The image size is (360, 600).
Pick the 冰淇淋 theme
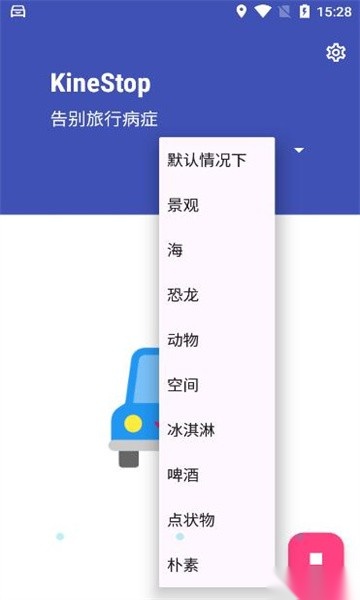(217, 430)
